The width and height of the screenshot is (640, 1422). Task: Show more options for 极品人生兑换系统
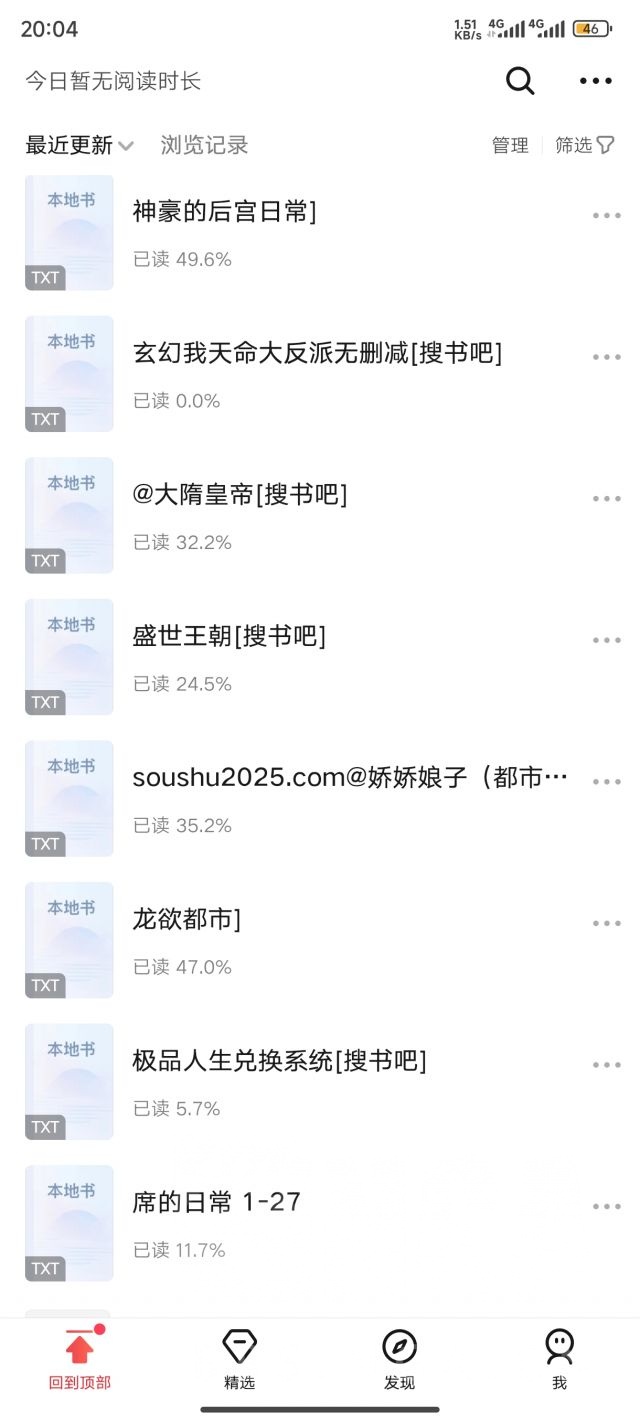coord(606,1065)
